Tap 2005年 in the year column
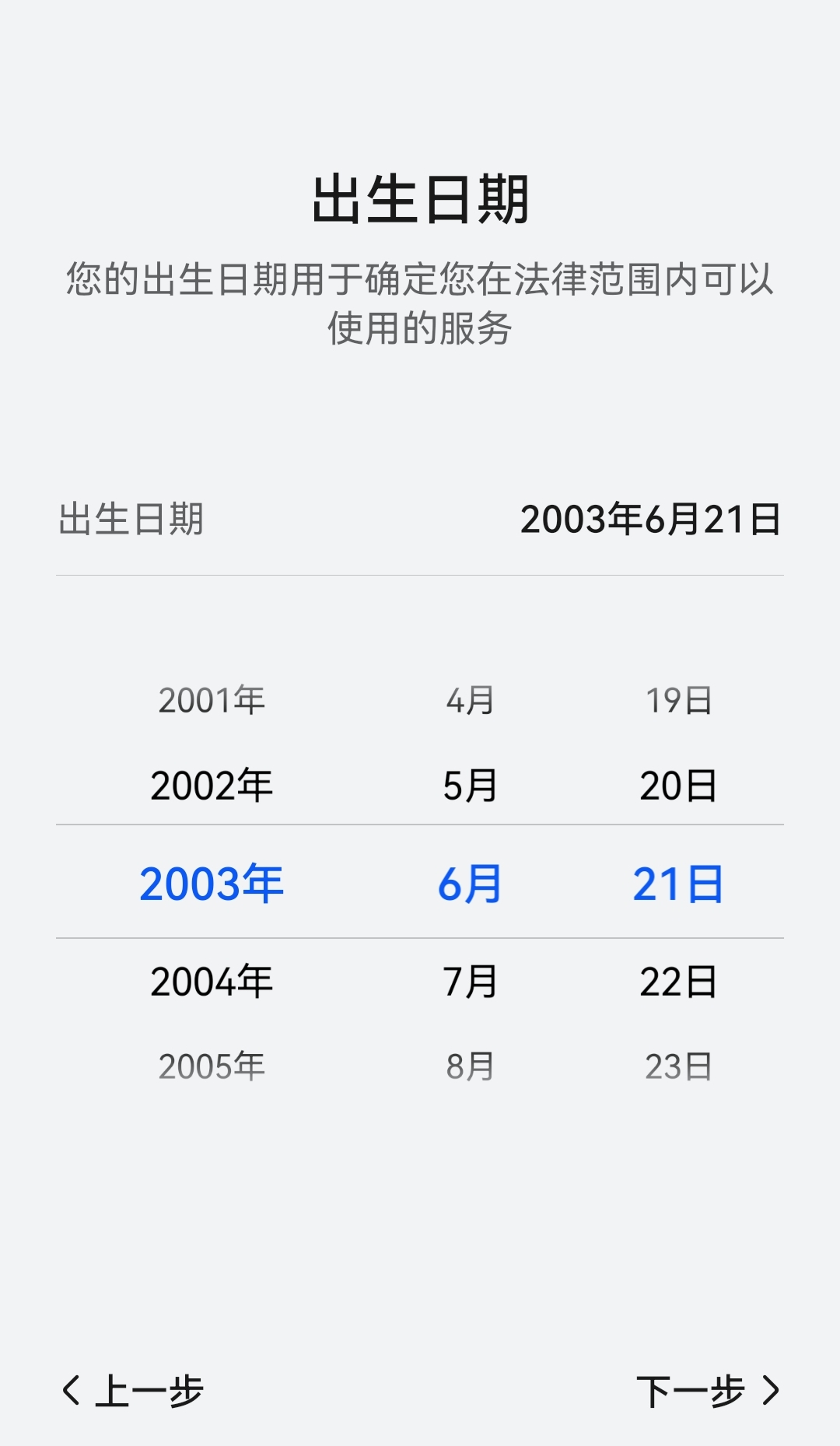Image resolution: width=840 pixels, height=1446 pixels. pyautogui.click(x=212, y=1066)
